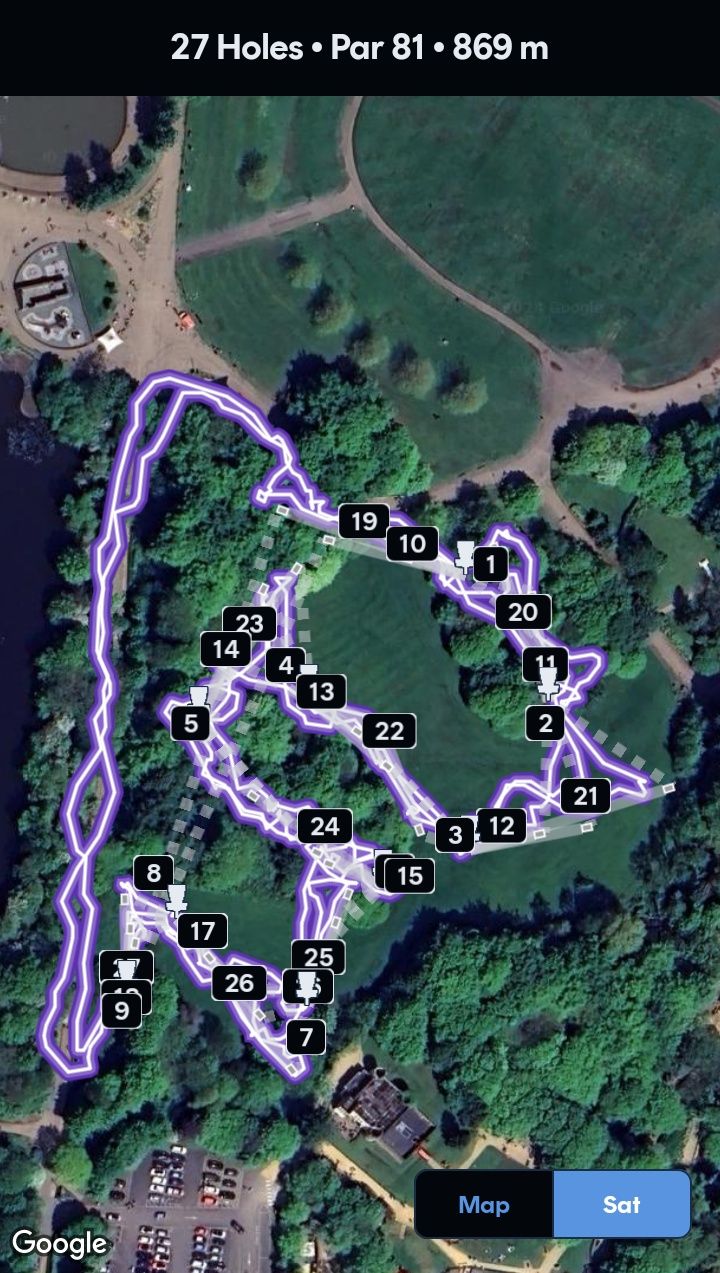Open hole 1 marker
This screenshot has width=720, height=1273.
click(490, 565)
